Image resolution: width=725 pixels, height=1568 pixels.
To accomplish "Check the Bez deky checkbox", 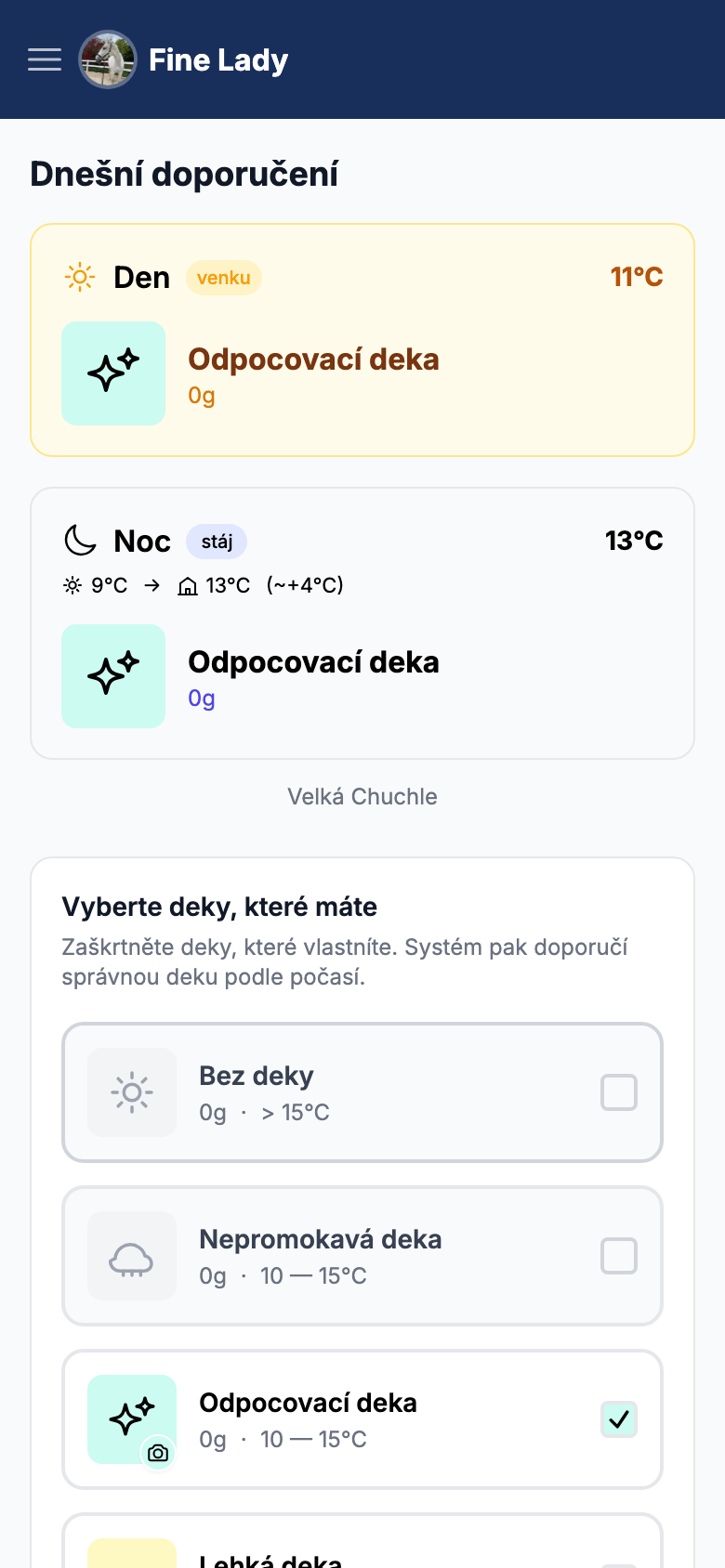I will pos(619,1092).
